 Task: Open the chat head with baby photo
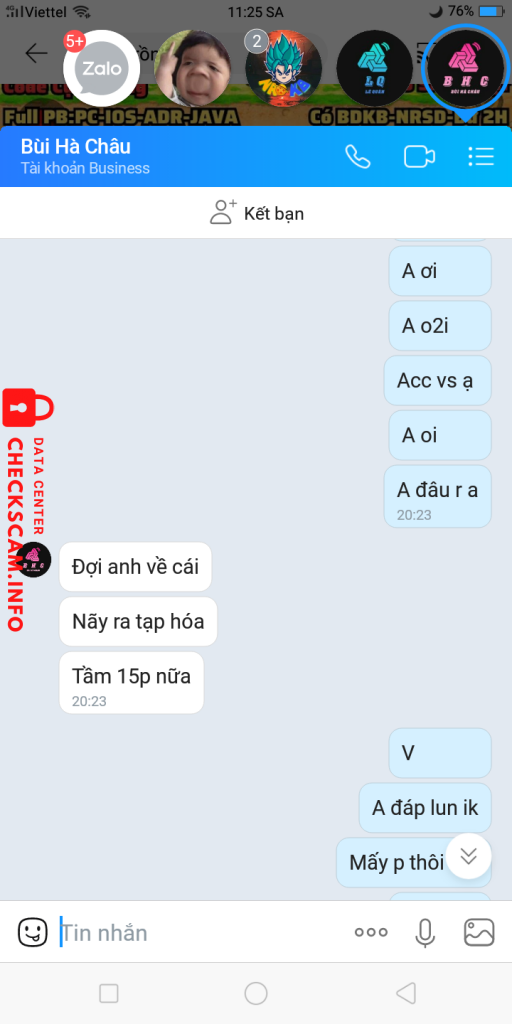pyautogui.click(x=193, y=68)
